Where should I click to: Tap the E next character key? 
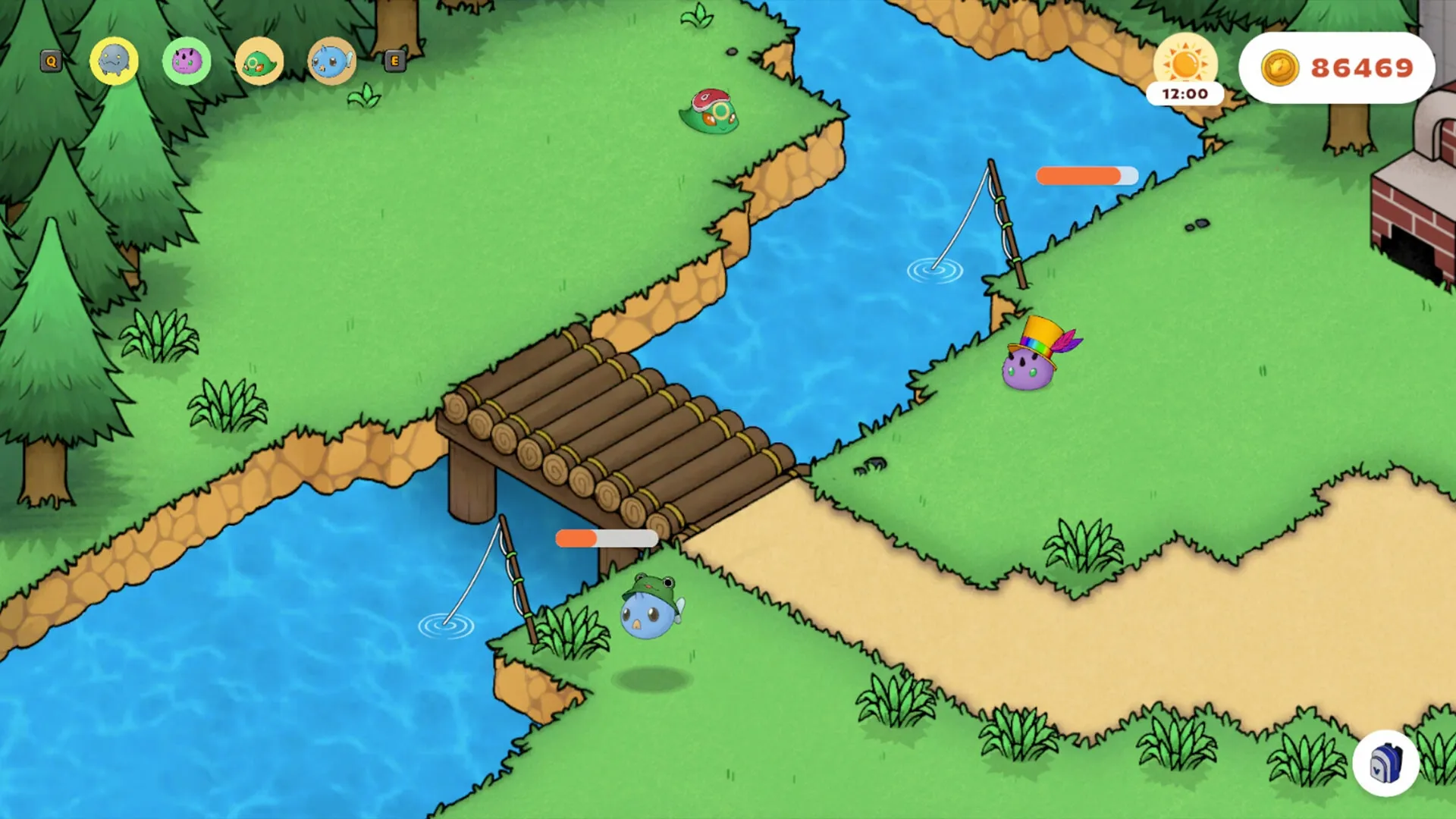394,61
